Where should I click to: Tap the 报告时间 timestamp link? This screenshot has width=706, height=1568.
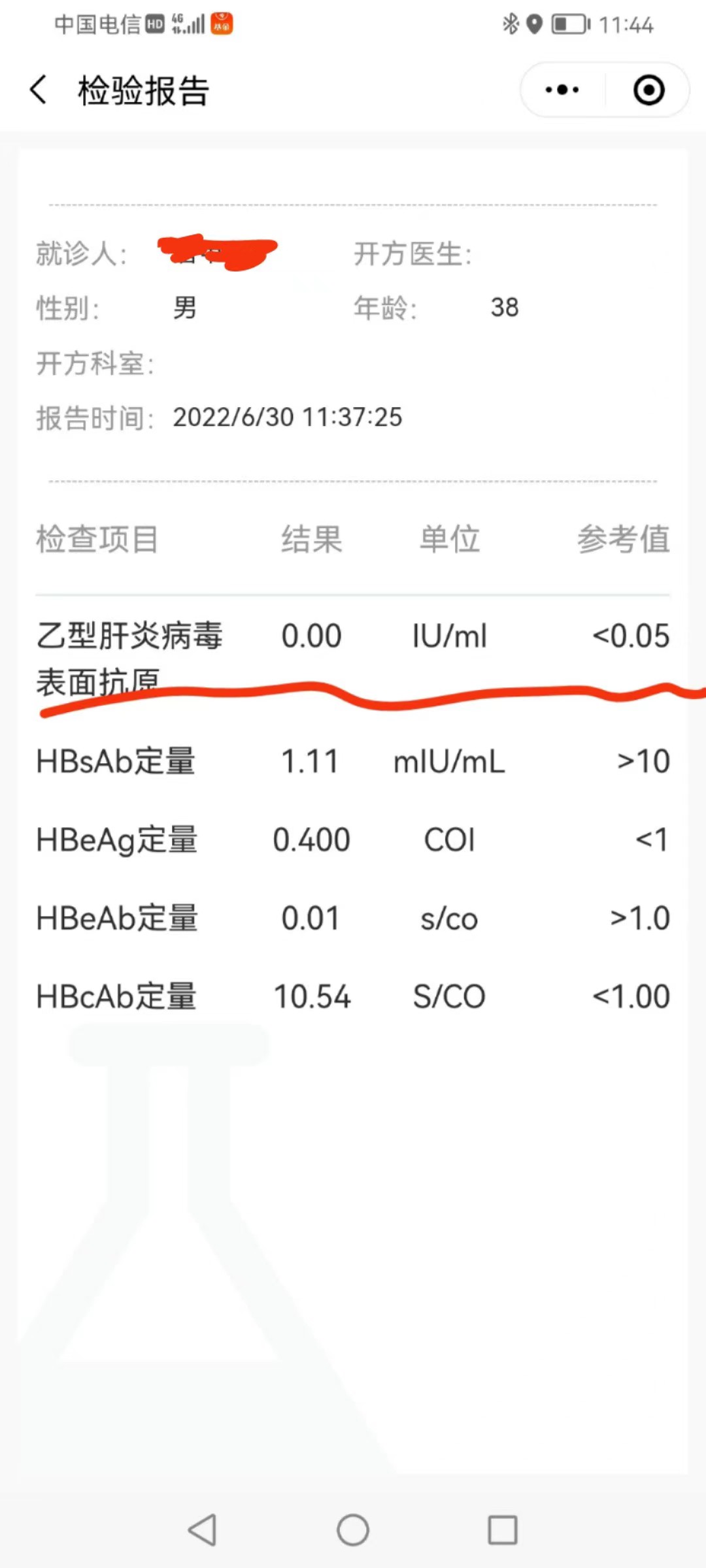click(288, 417)
